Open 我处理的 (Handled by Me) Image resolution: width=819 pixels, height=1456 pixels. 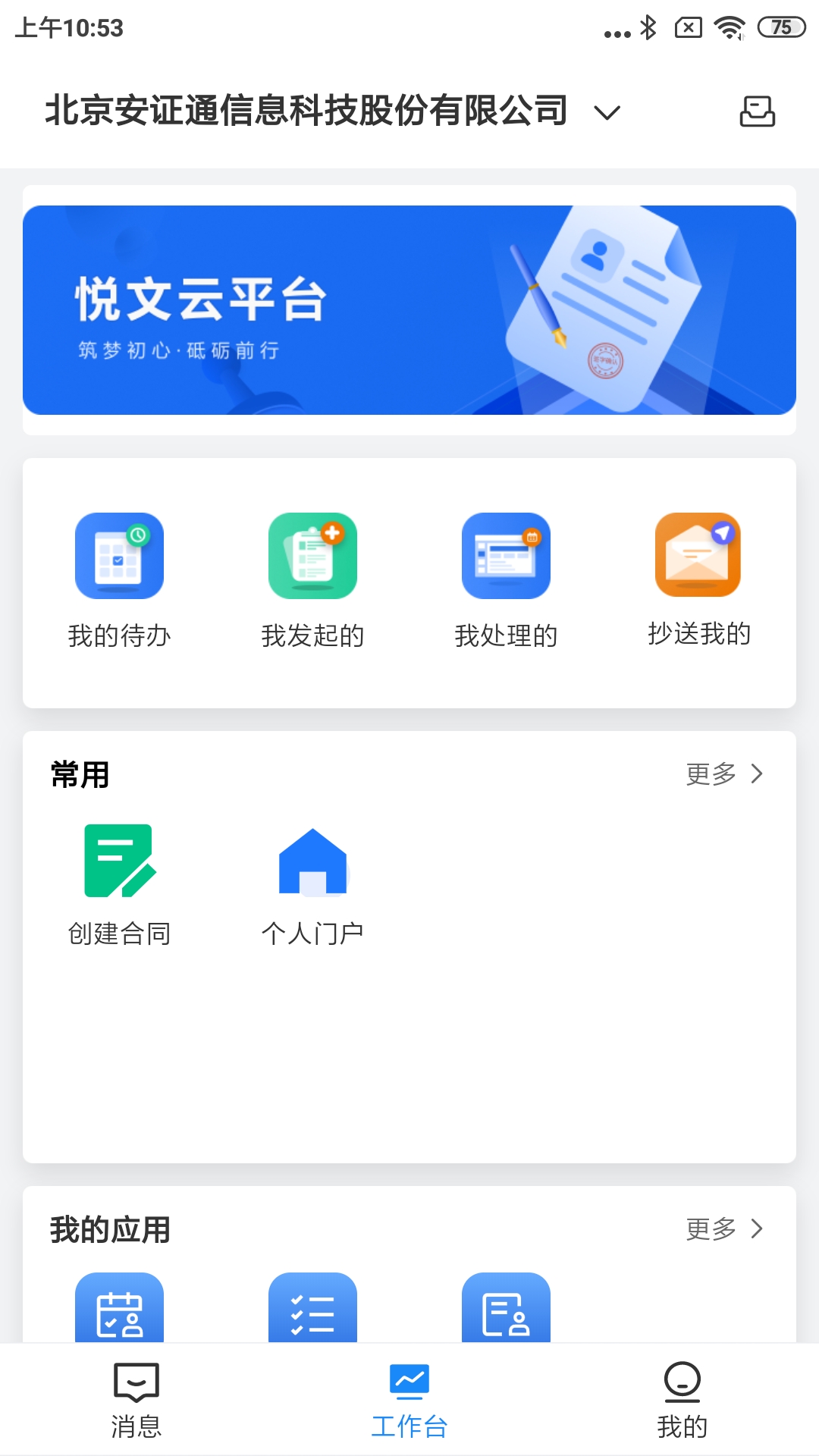506,576
